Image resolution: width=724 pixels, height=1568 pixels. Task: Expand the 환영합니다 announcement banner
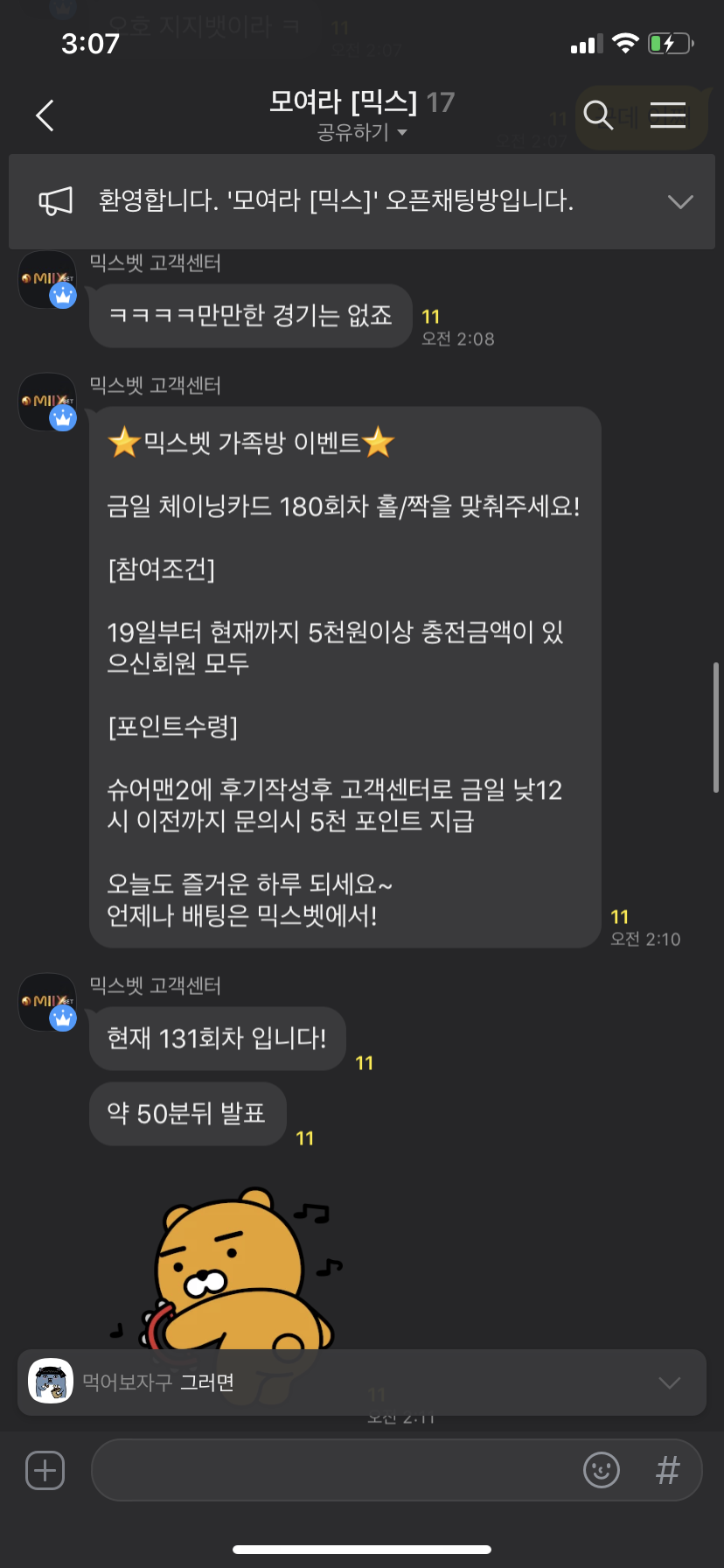679,201
